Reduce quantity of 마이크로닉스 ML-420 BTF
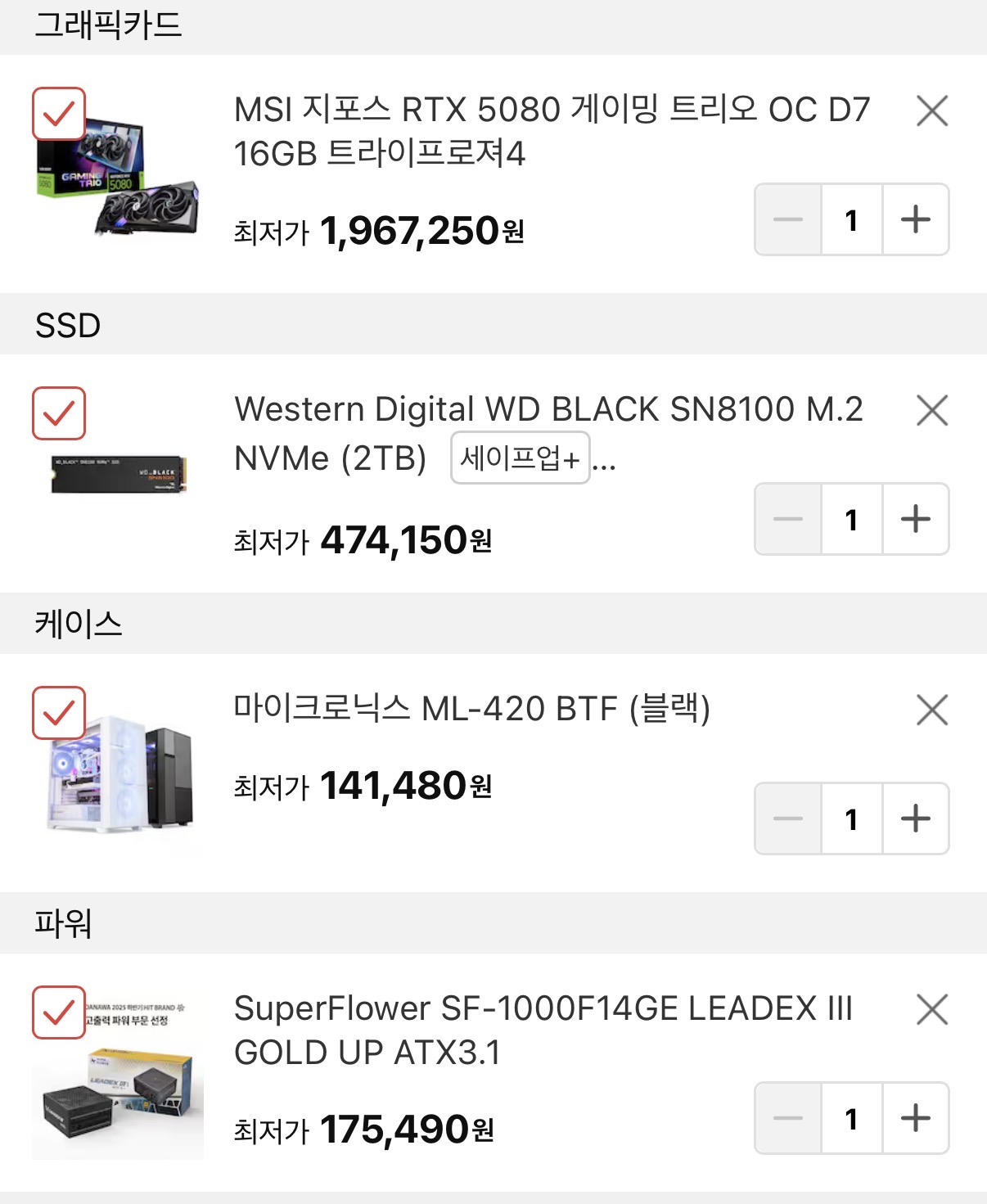The image size is (987, 1204). click(x=788, y=818)
